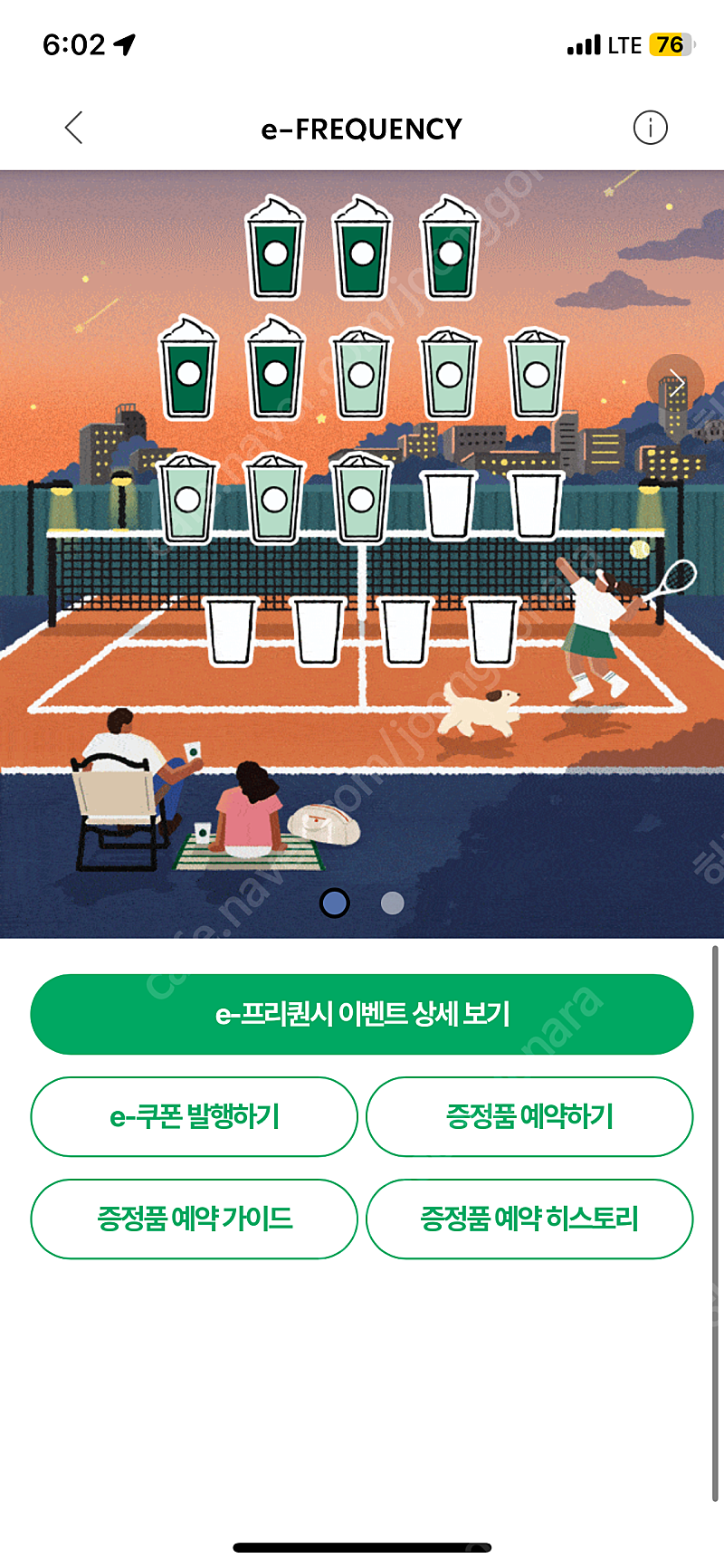Show next banner with the right arrow
724x1568 pixels.
675,382
